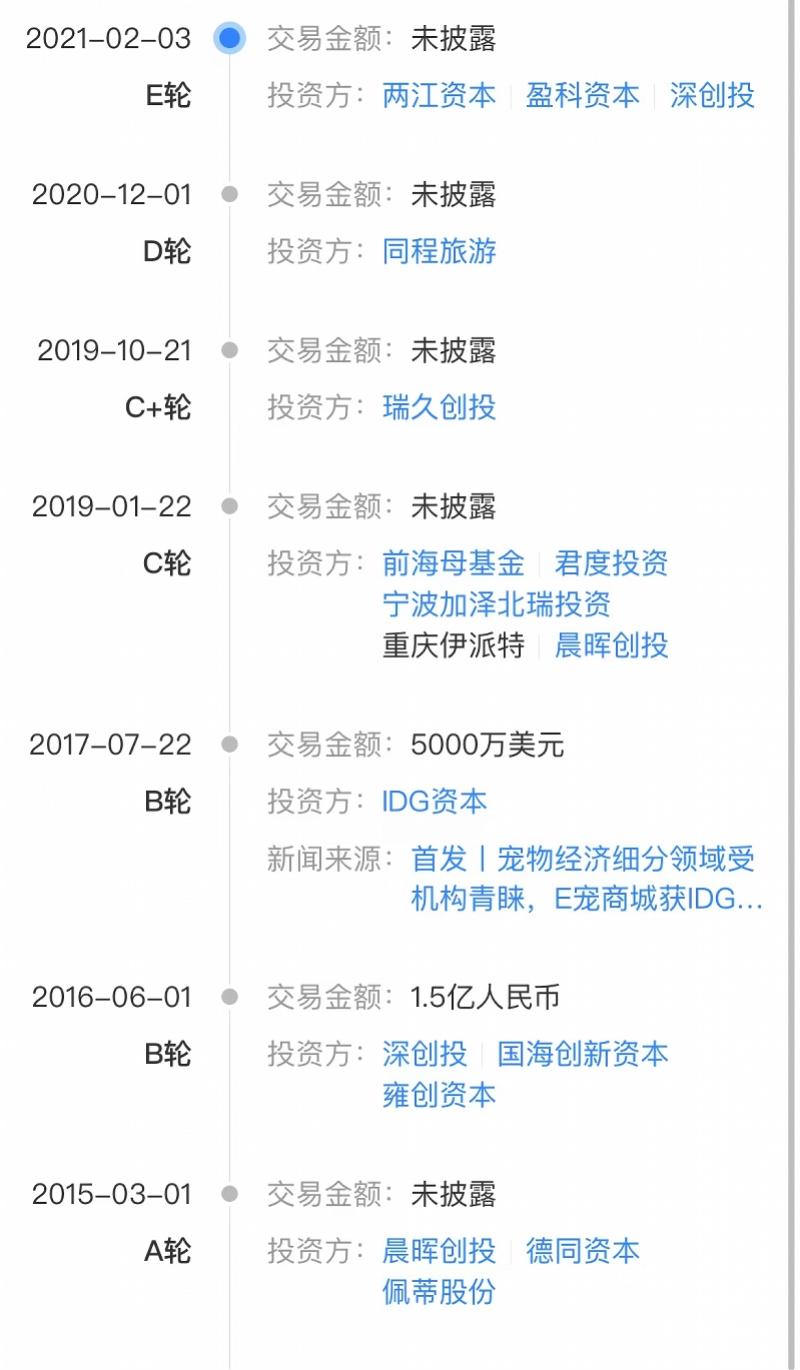Select 君度投资 in C轮 investors
This screenshot has height=1370, width=800.
pyautogui.click(x=612, y=564)
